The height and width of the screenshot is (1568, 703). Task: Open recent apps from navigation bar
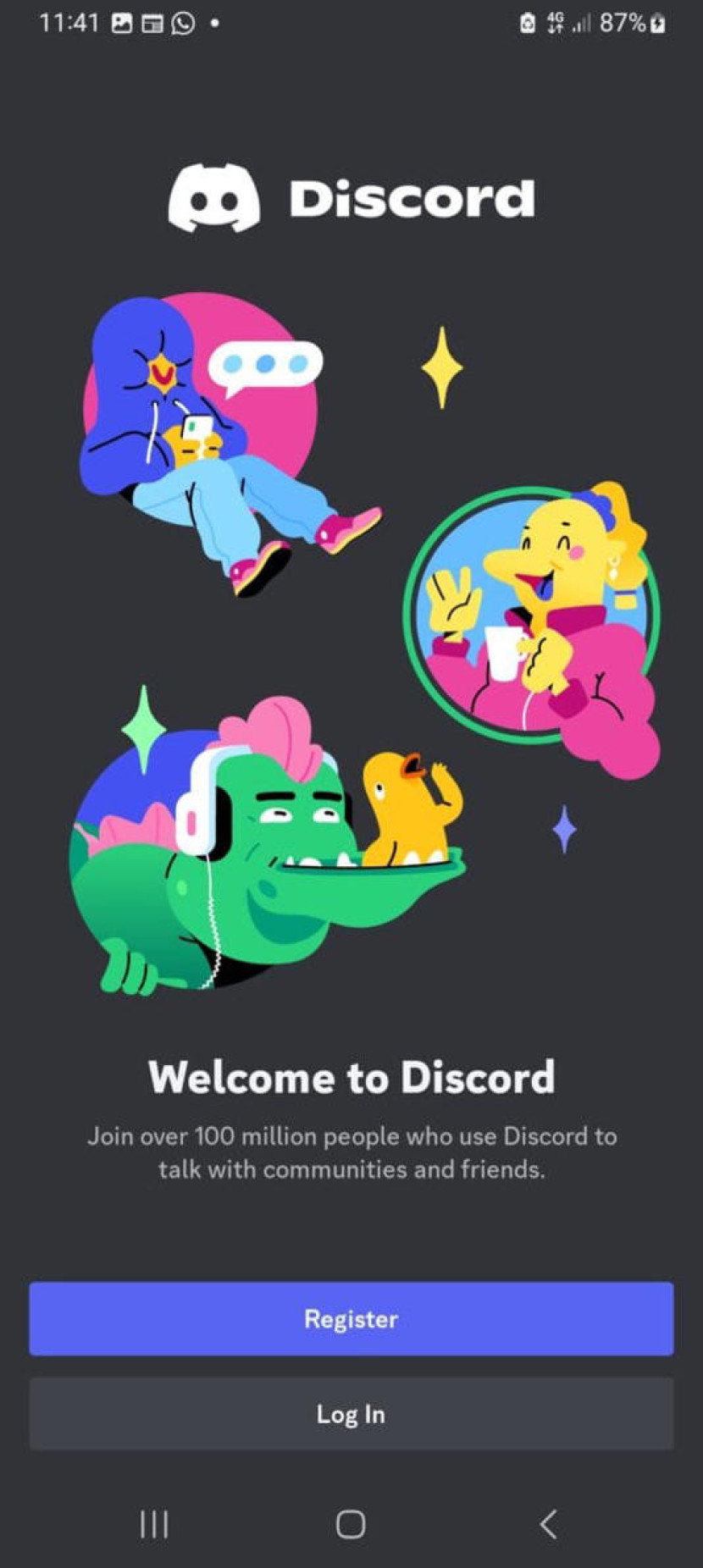pos(154,1524)
